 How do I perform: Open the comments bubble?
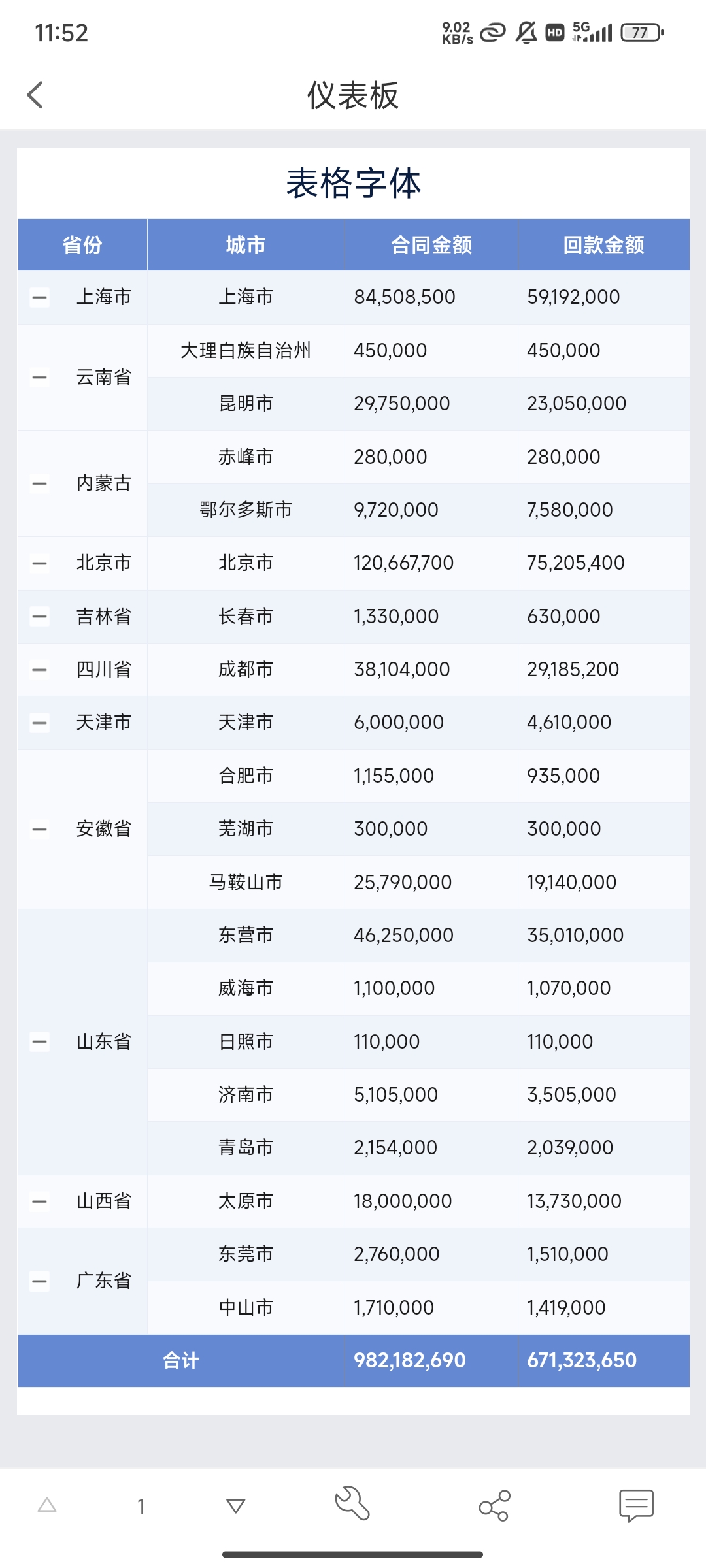pyautogui.click(x=636, y=1505)
